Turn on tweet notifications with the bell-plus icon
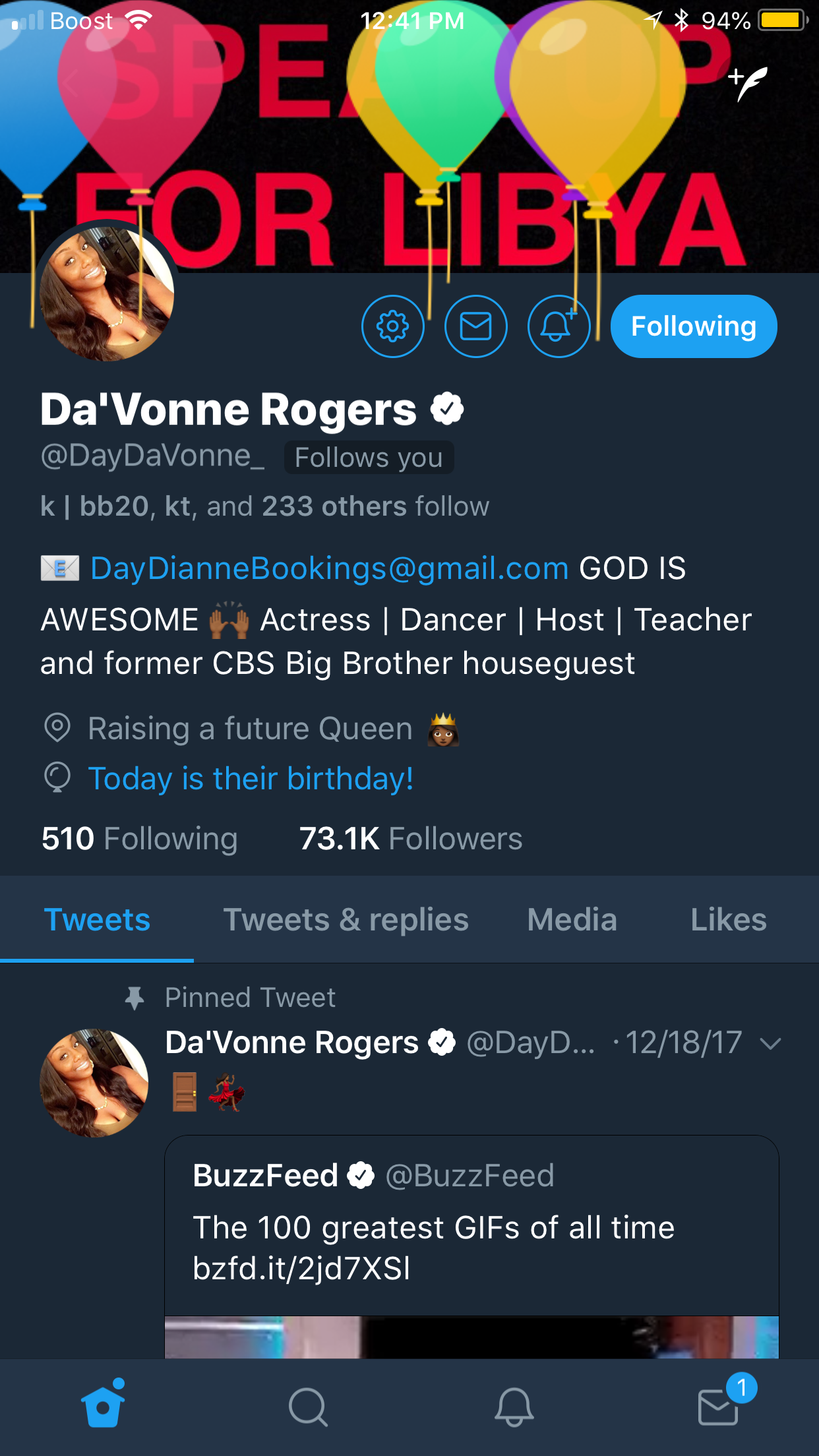The image size is (819, 1456). coord(559,326)
